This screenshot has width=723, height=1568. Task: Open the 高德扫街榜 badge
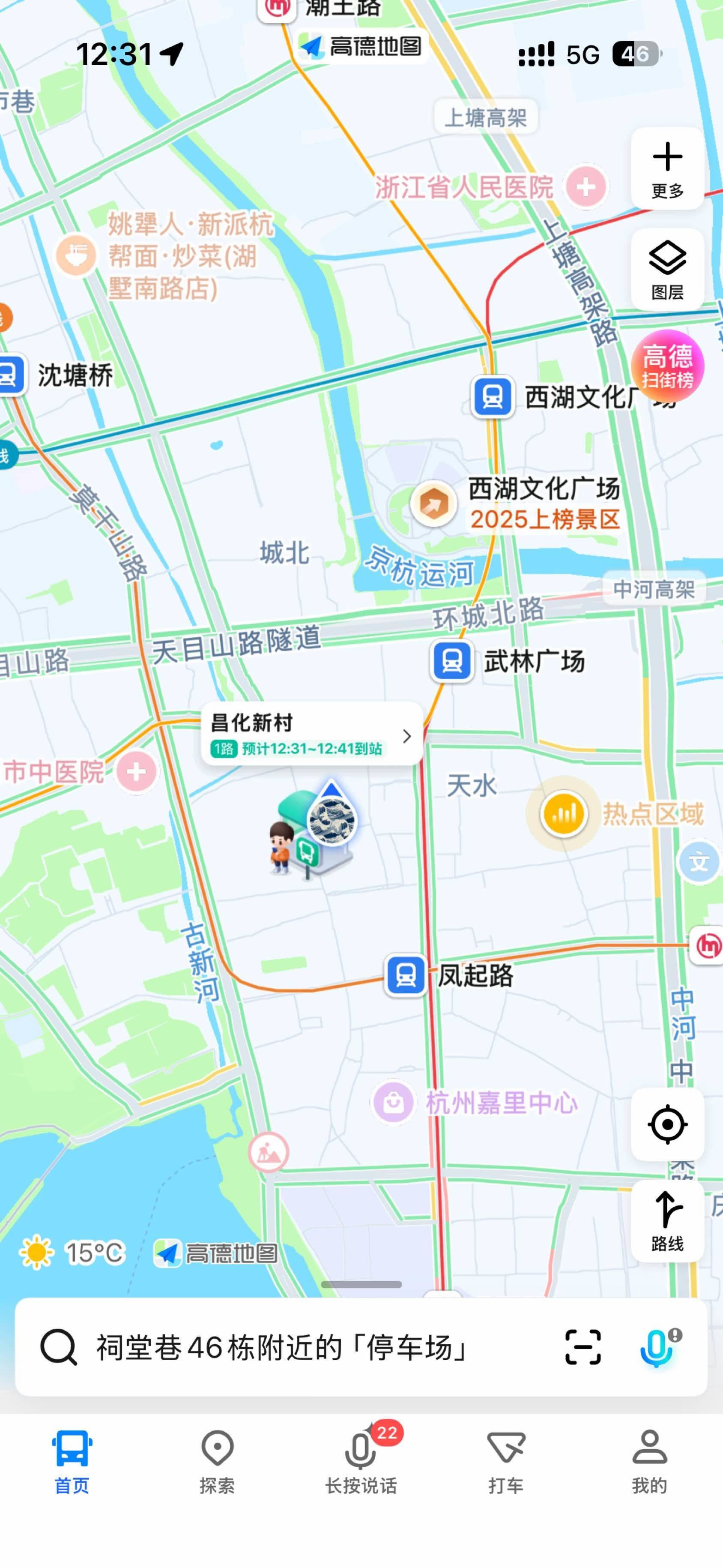click(667, 366)
